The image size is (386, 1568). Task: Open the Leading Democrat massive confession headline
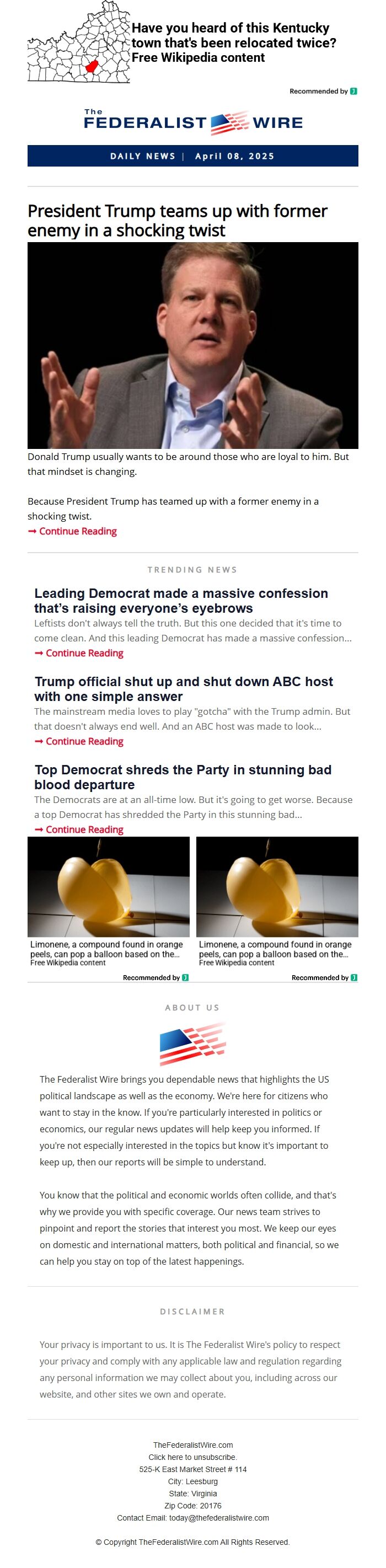coord(181,600)
